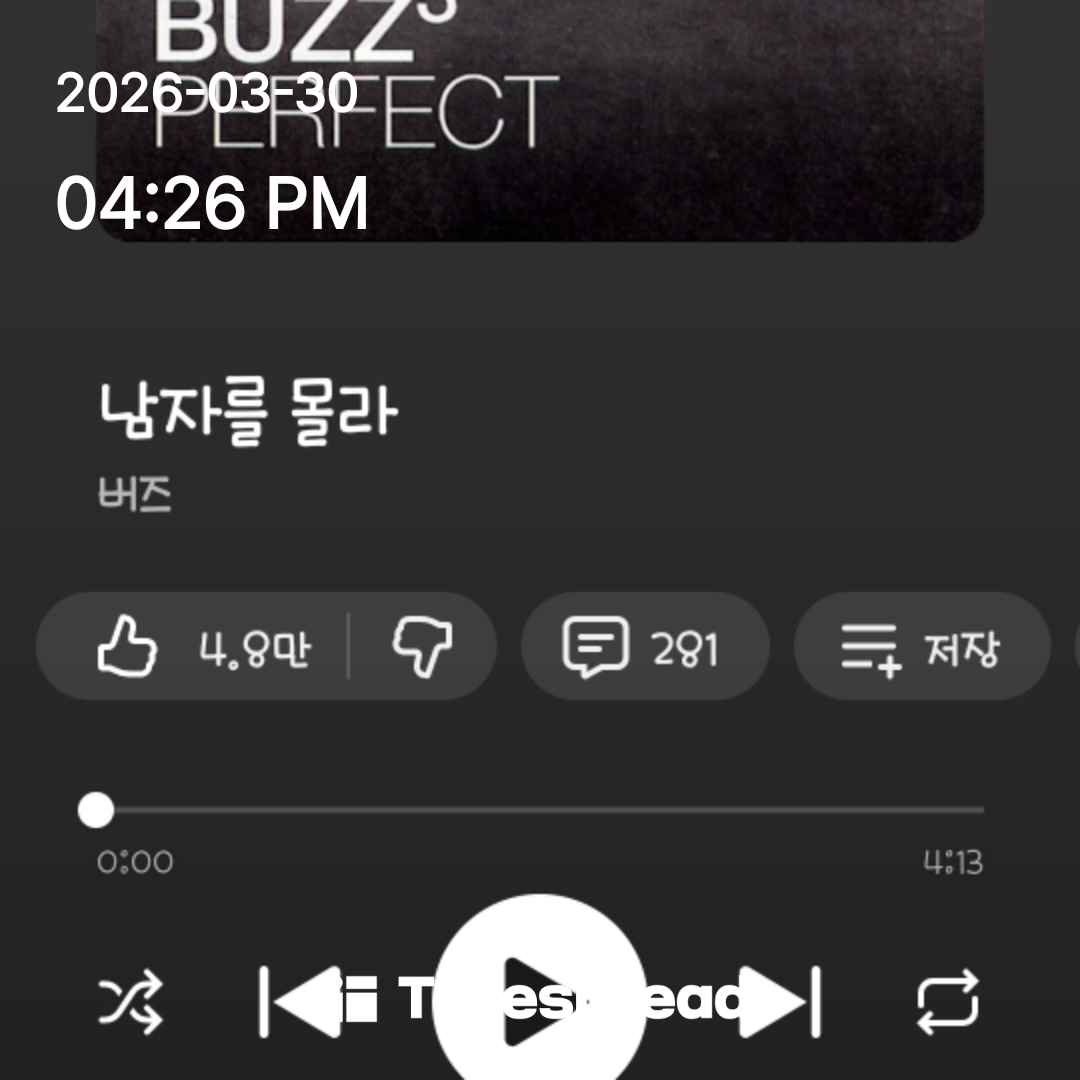Toggle shuffle mode
Viewport: 1080px width, 1080px height.
(x=131, y=1003)
